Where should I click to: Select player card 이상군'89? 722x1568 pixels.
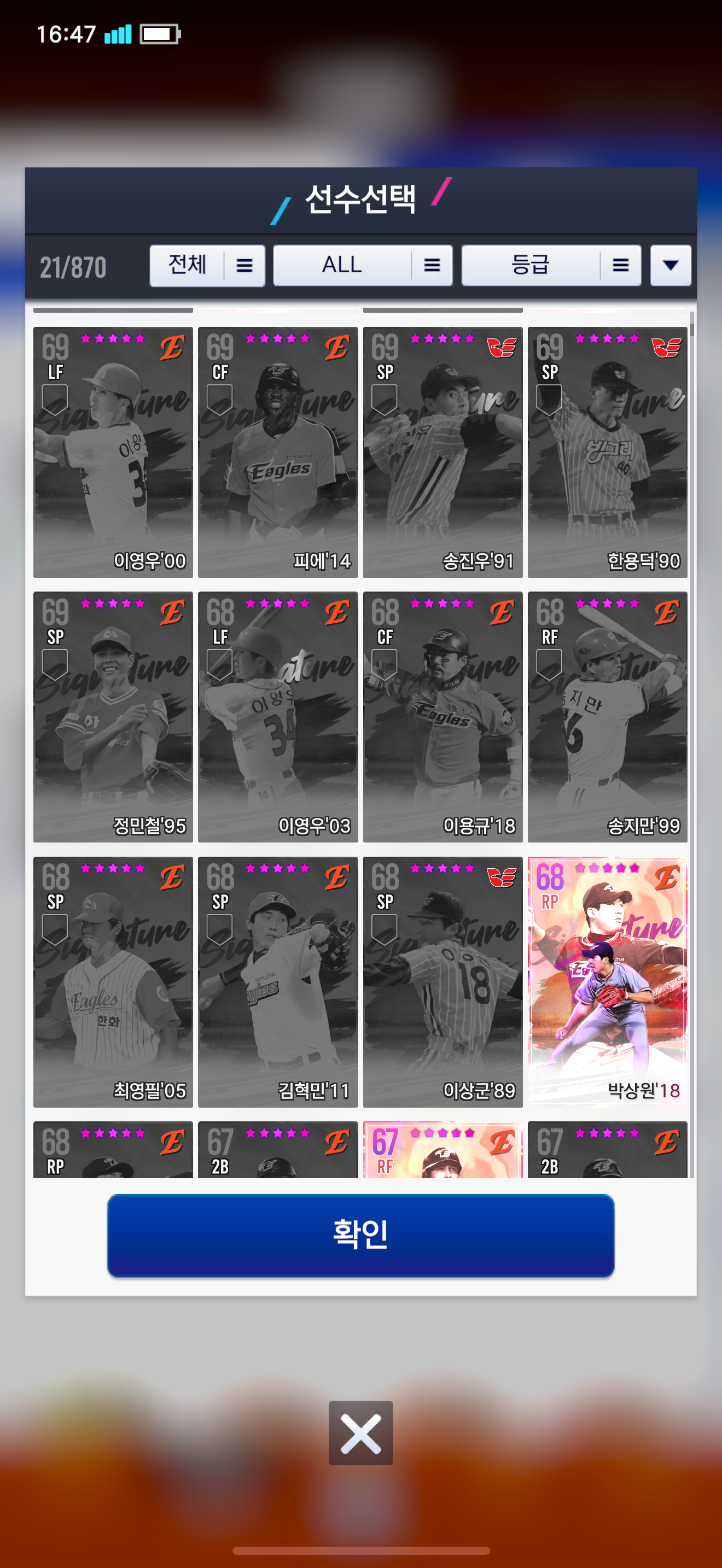pos(442,981)
